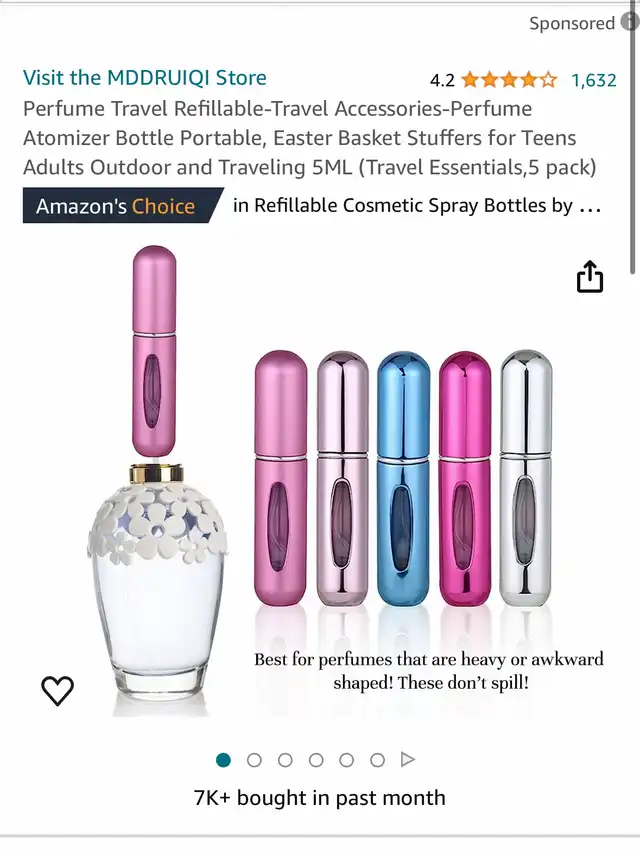The width and height of the screenshot is (640, 856).
Task: Share this perfume atomizer product
Action: 590,277
